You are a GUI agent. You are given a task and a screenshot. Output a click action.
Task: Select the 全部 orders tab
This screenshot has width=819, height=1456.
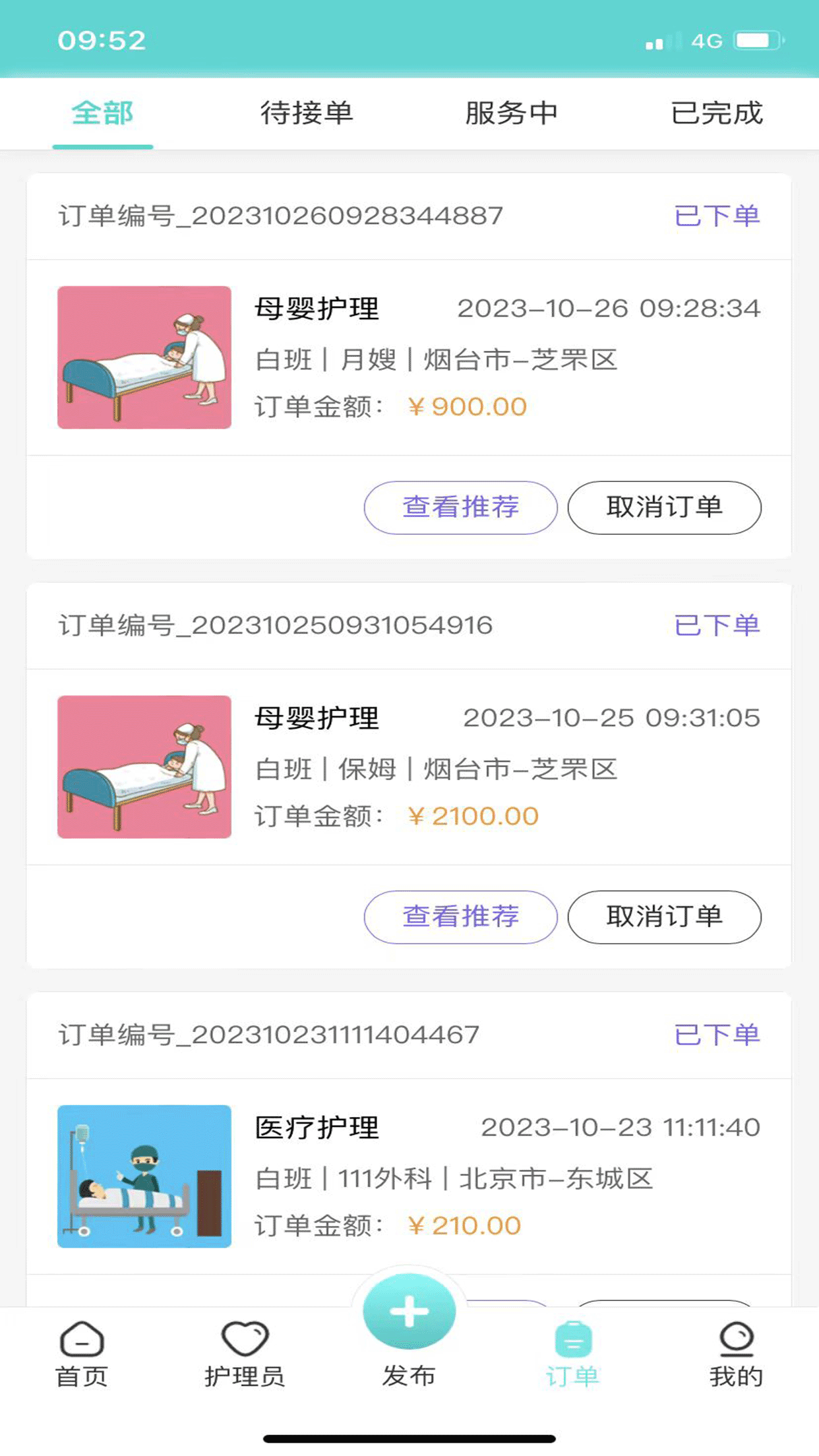coord(103,113)
